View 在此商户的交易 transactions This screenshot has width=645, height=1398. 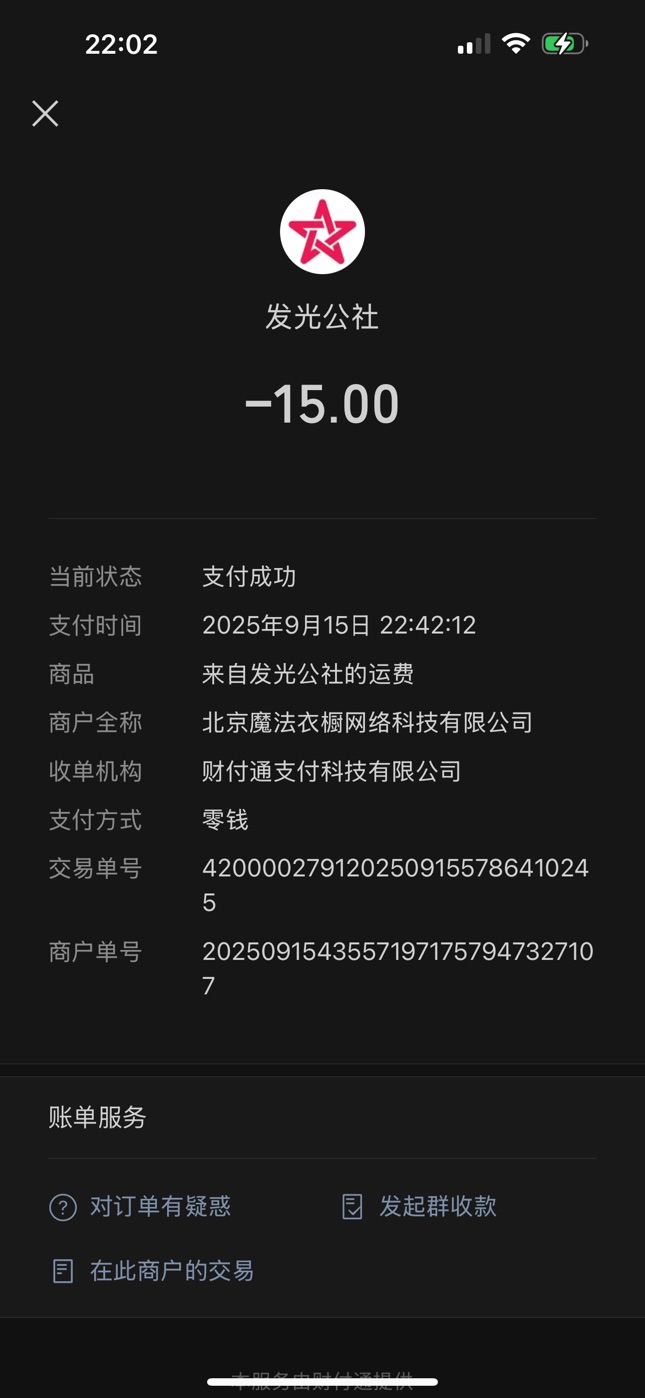[x=152, y=1271]
